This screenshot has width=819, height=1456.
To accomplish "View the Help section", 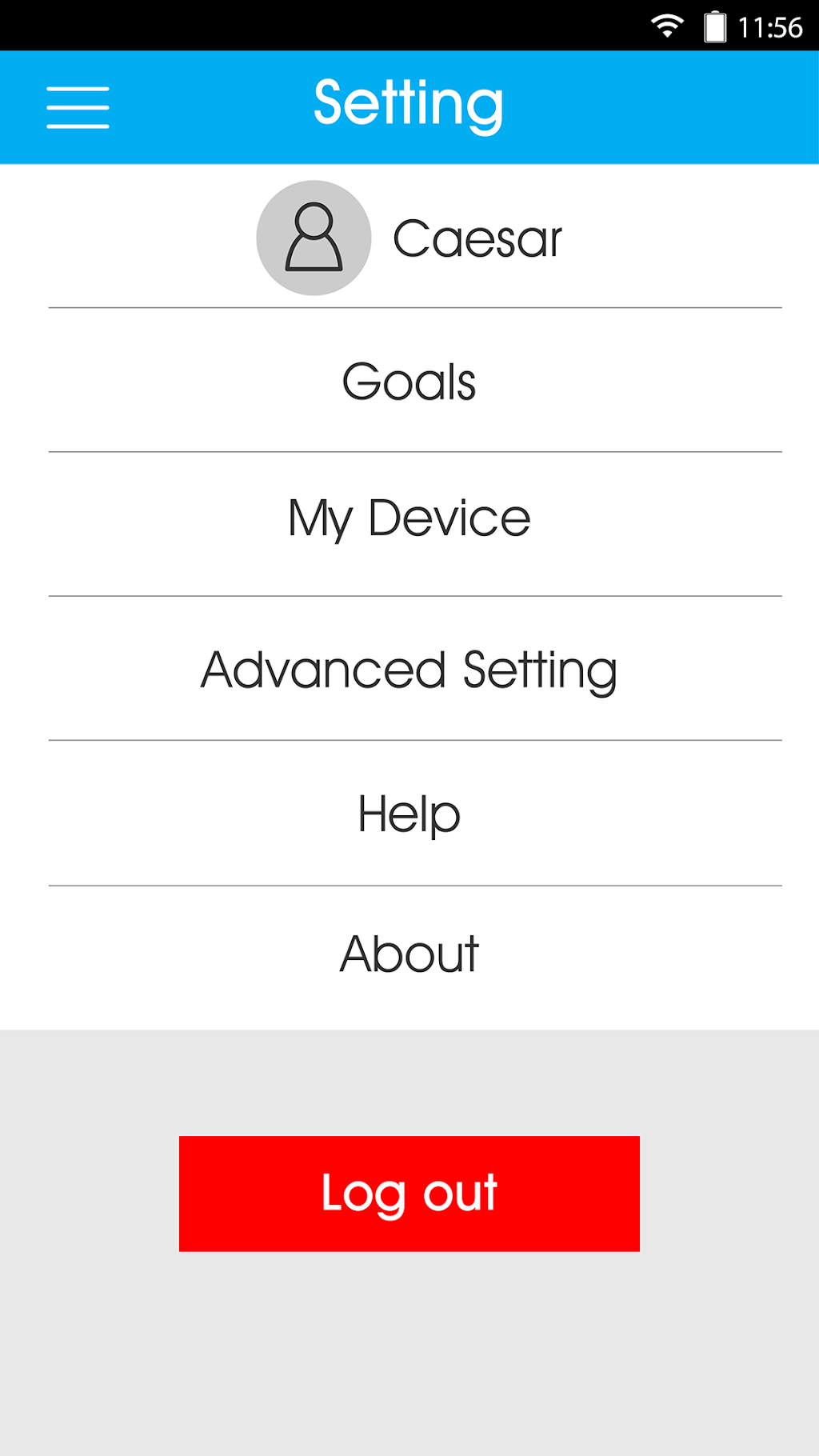I will point(409,814).
